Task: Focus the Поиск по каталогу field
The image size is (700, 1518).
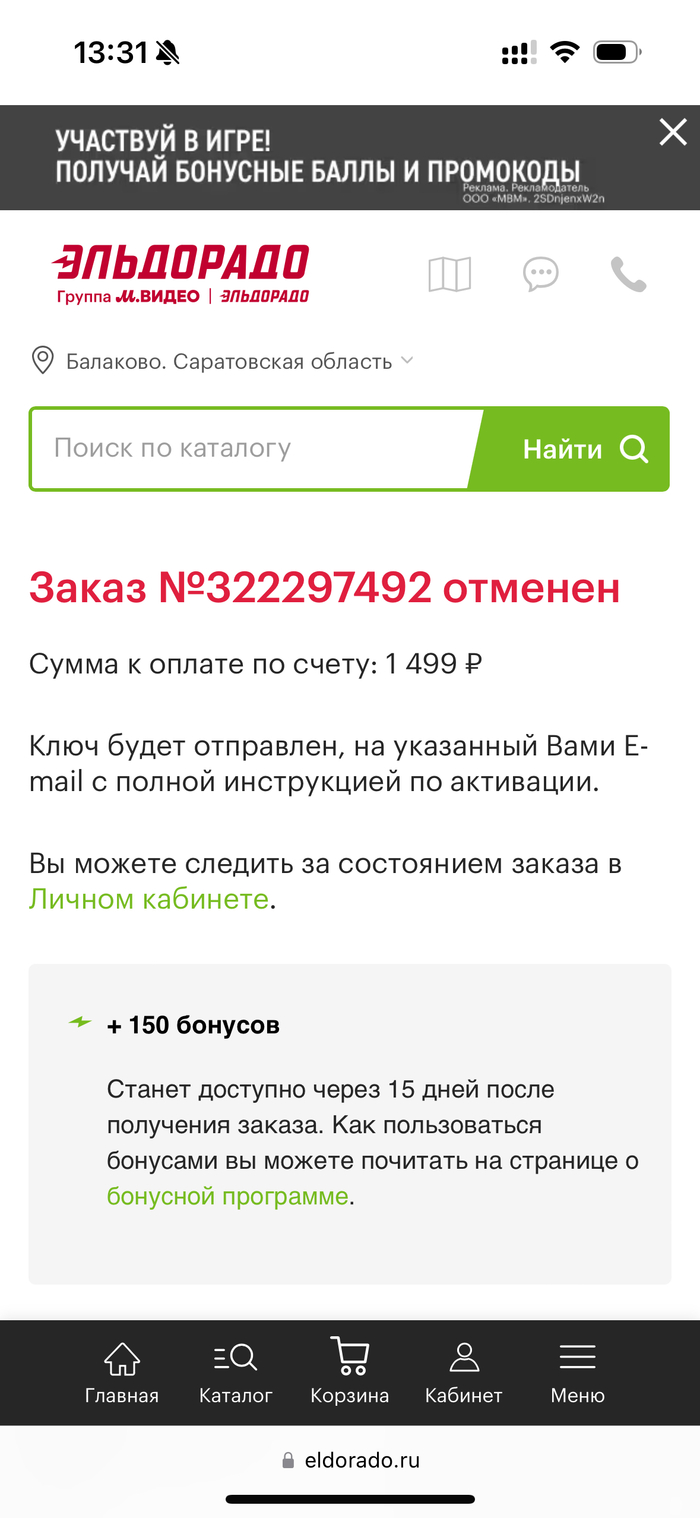Action: pos(250,448)
